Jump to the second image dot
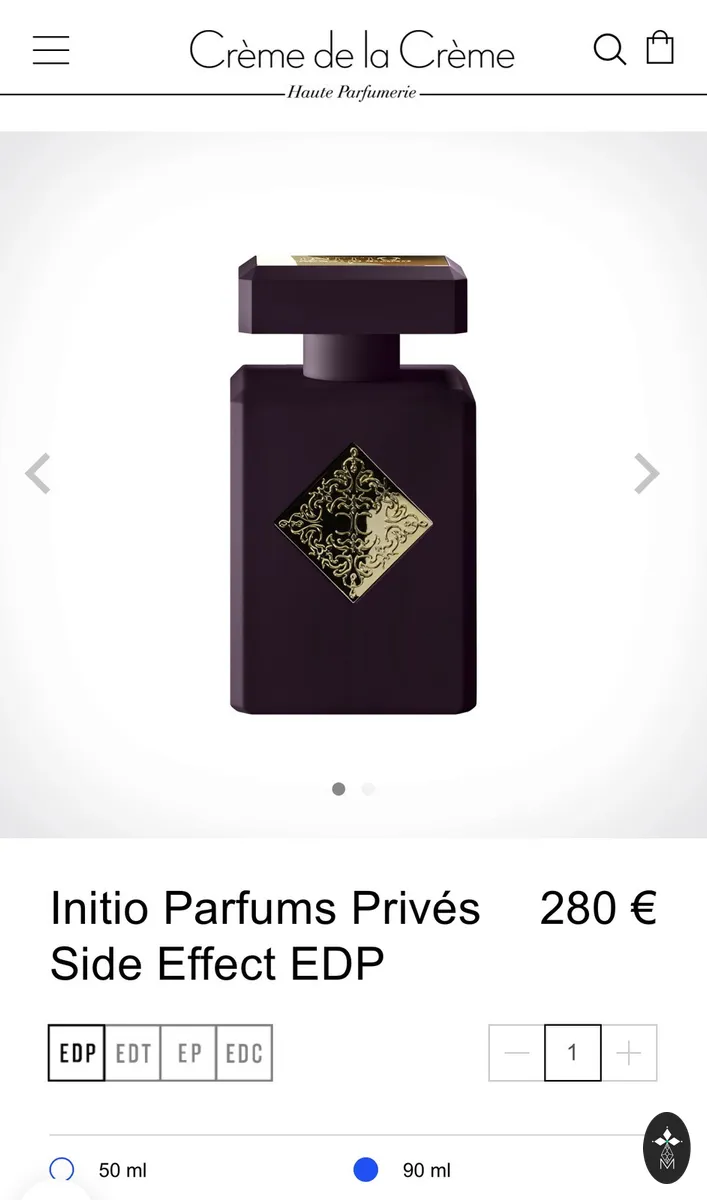The width and height of the screenshot is (707, 1200). pyautogui.click(x=368, y=788)
